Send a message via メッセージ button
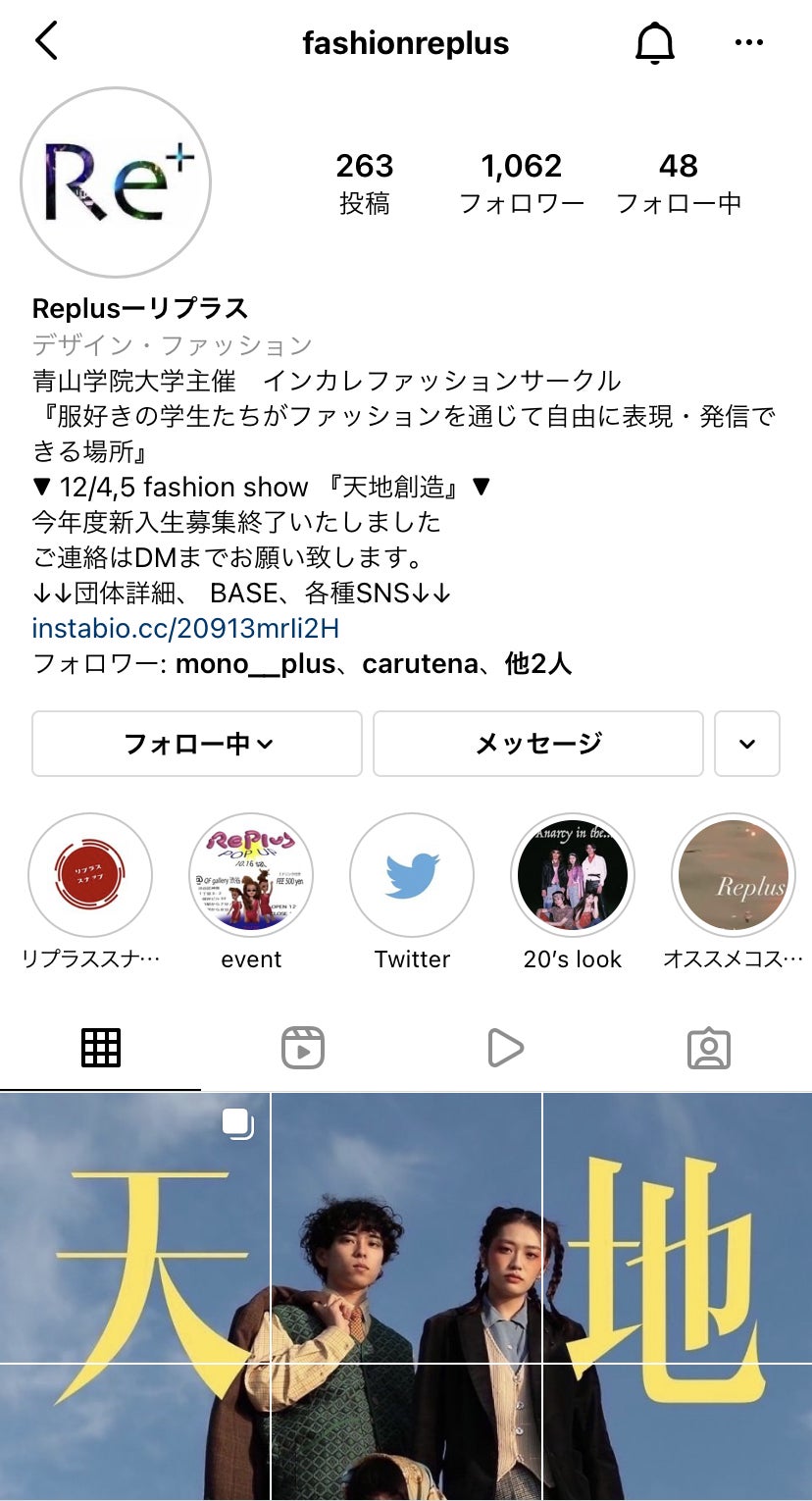812x1501 pixels. click(x=537, y=744)
